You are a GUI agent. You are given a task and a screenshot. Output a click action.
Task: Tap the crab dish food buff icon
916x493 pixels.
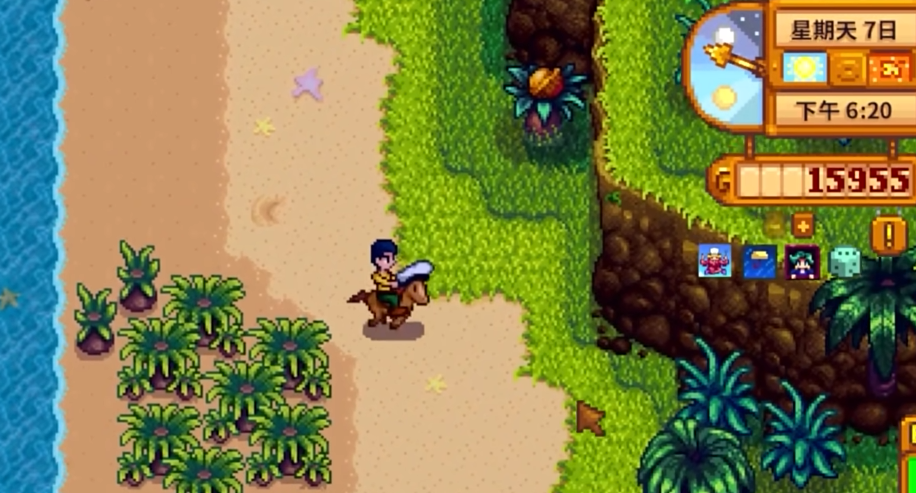point(714,261)
